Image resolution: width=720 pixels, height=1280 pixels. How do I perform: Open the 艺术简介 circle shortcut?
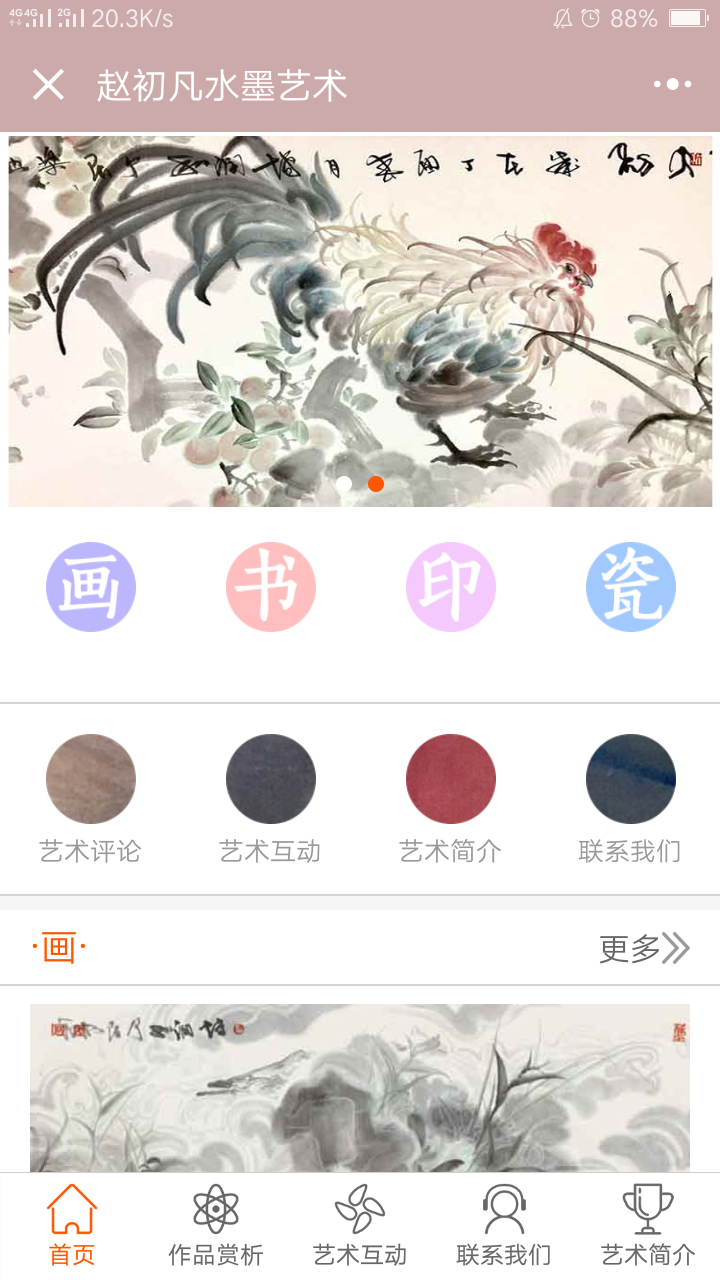pyautogui.click(x=451, y=779)
